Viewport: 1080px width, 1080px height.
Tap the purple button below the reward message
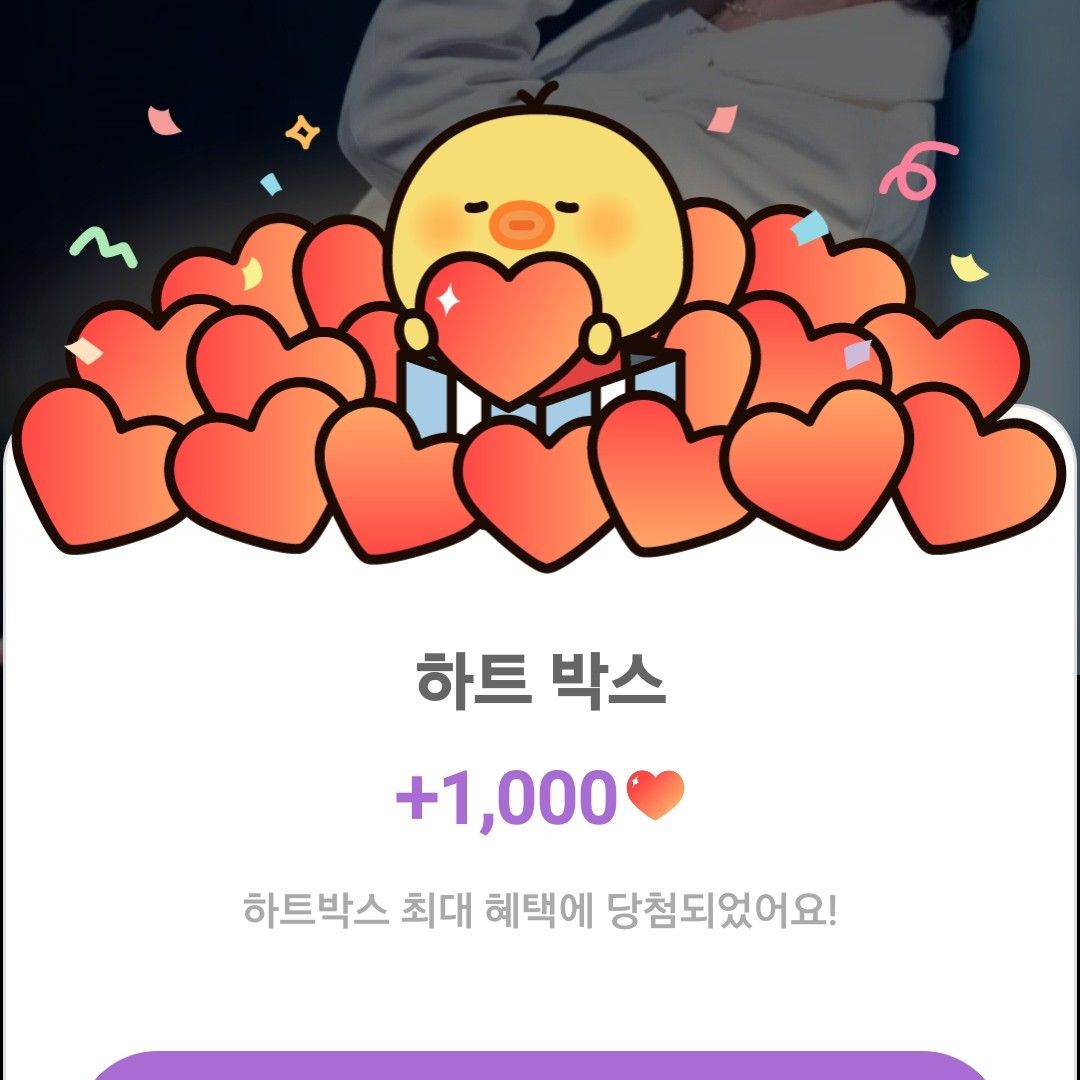540,1067
